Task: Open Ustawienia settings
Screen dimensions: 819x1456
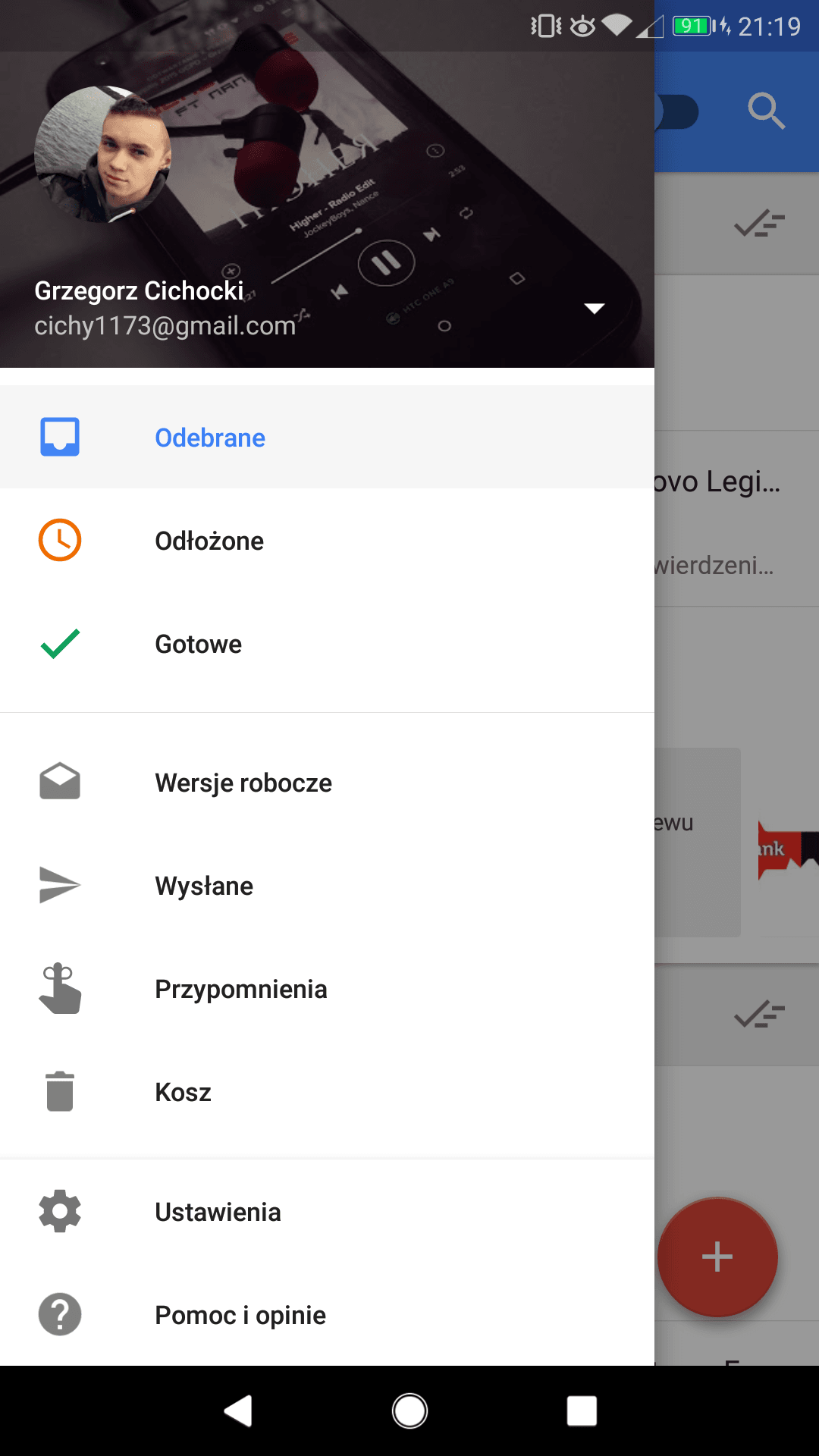Action: tap(327, 1211)
